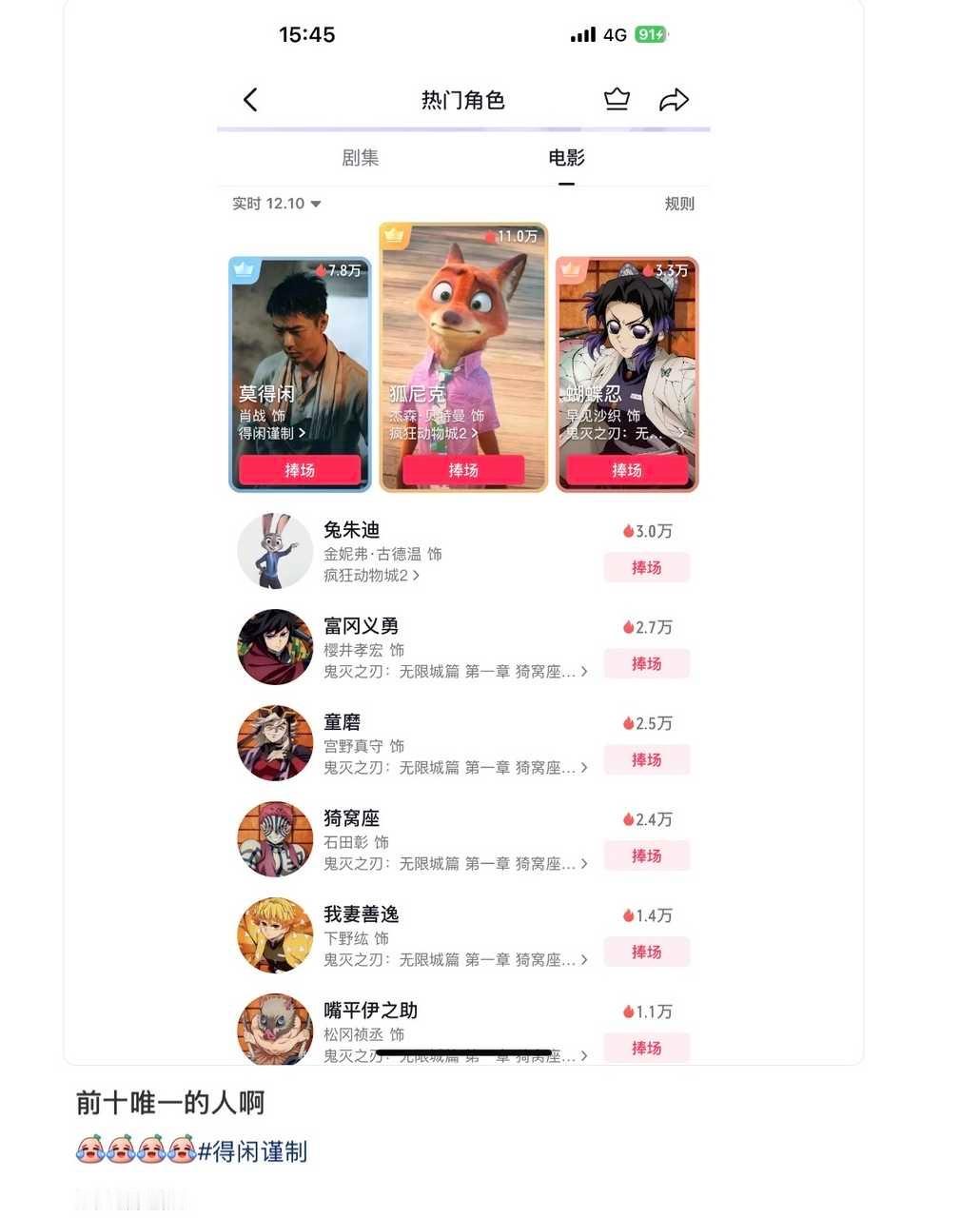The width and height of the screenshot is (980, 1218).
Task: Click 猗窝座's avatar thumbnail
Action: (x=274, y=838)
